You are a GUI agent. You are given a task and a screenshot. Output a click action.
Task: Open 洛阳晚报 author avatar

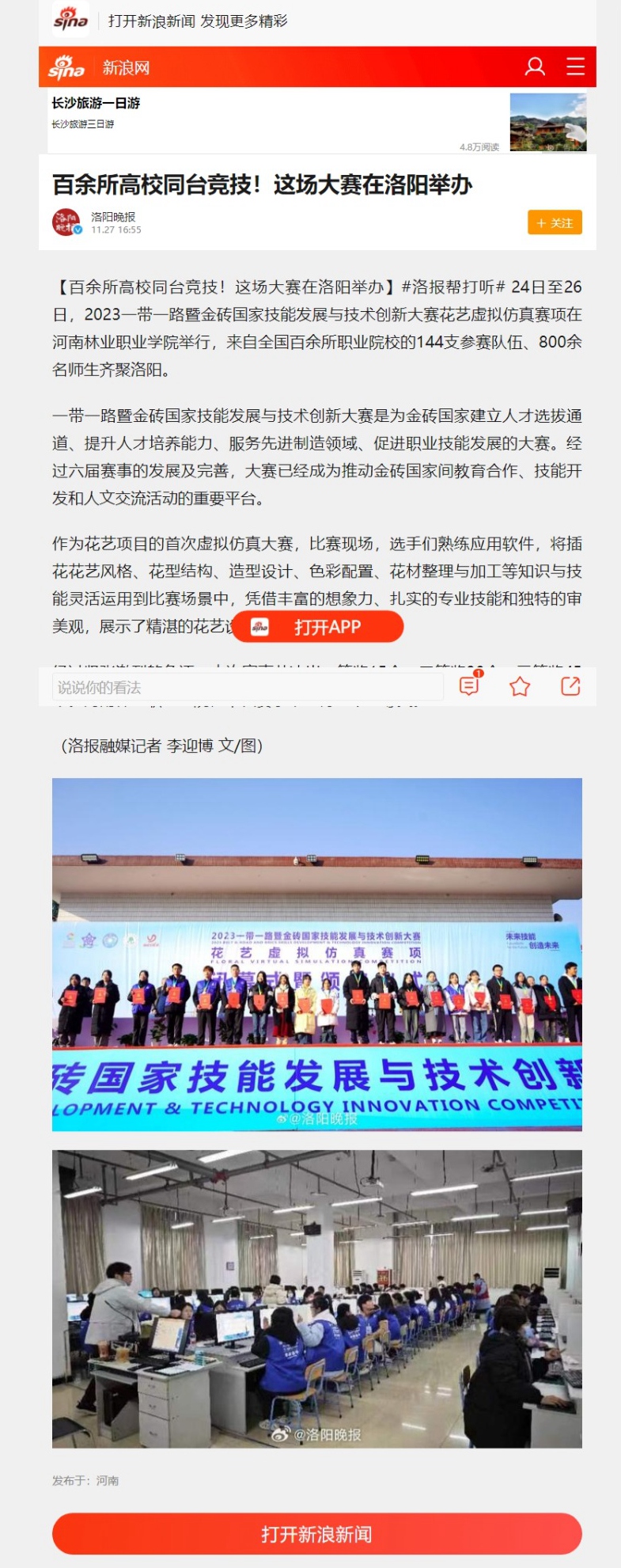pos(66,222)
